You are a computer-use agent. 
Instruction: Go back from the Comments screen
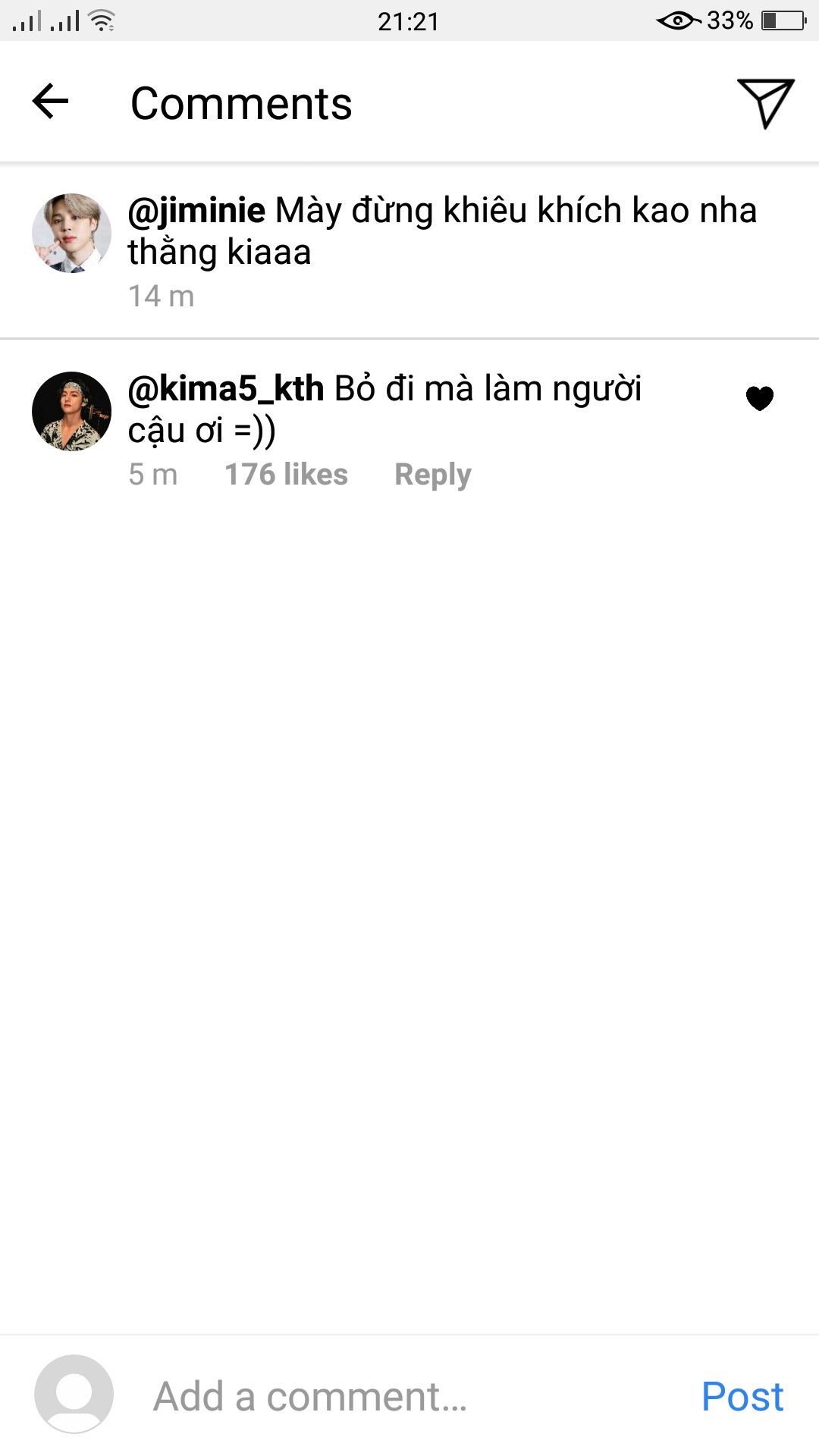pyautogui.click(x=51, y=102)
